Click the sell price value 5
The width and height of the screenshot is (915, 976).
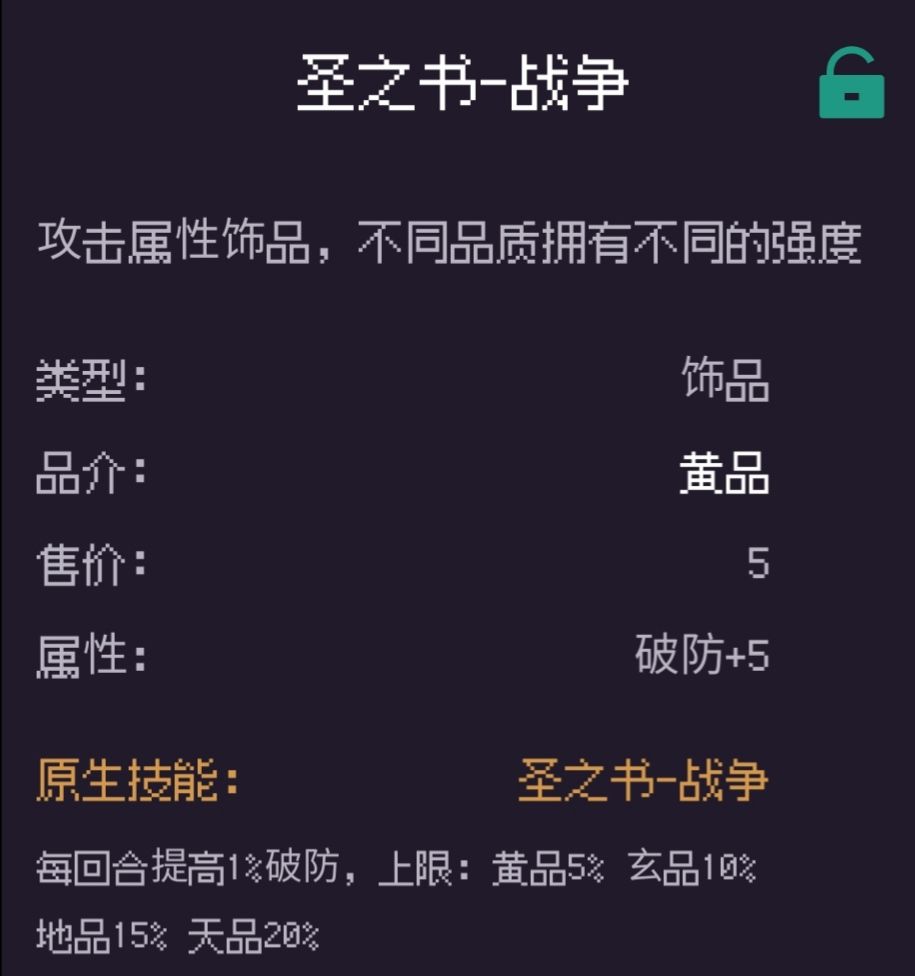tap(757, 564)
